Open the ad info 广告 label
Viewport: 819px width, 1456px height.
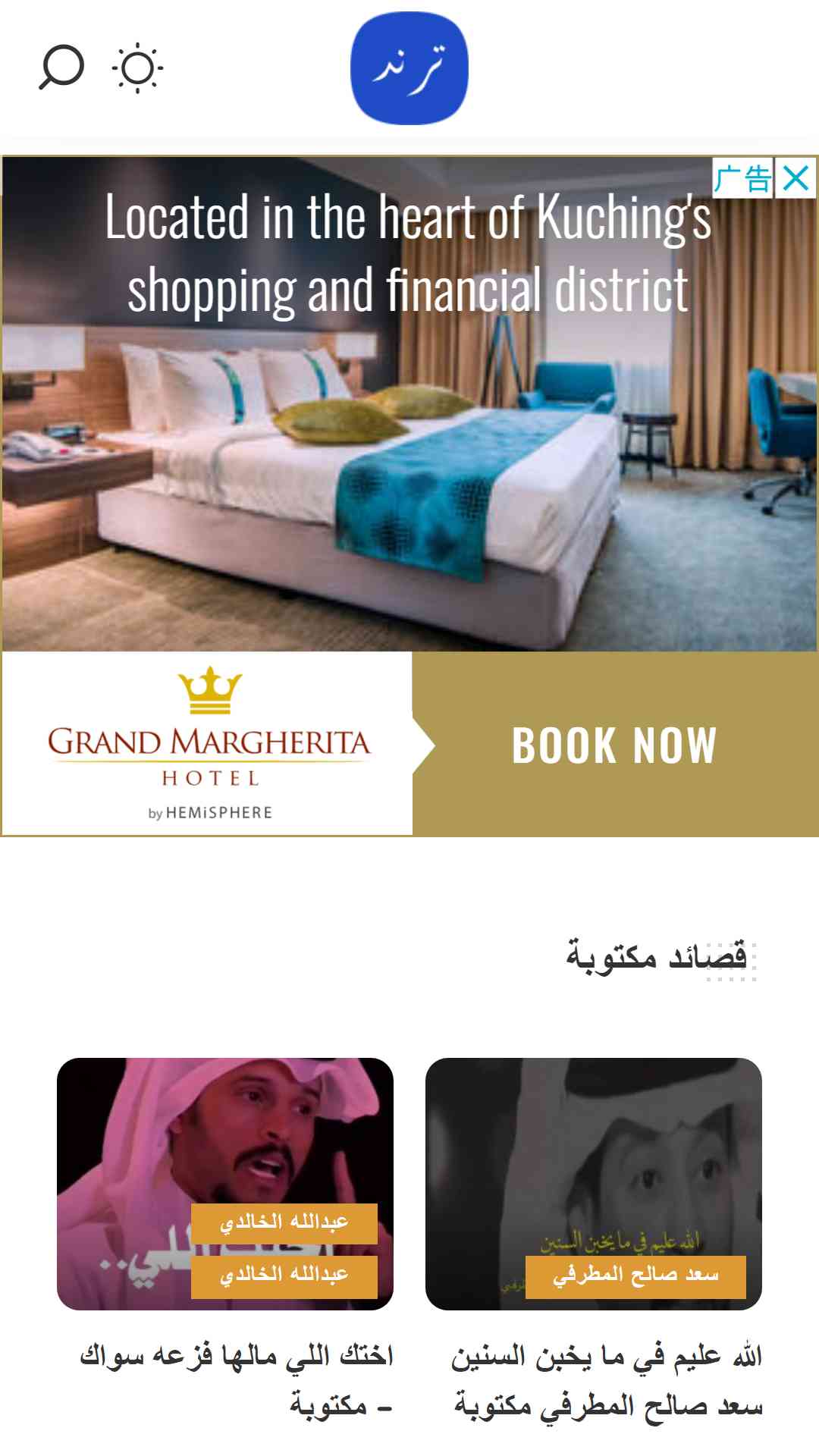tap(742, 179)
